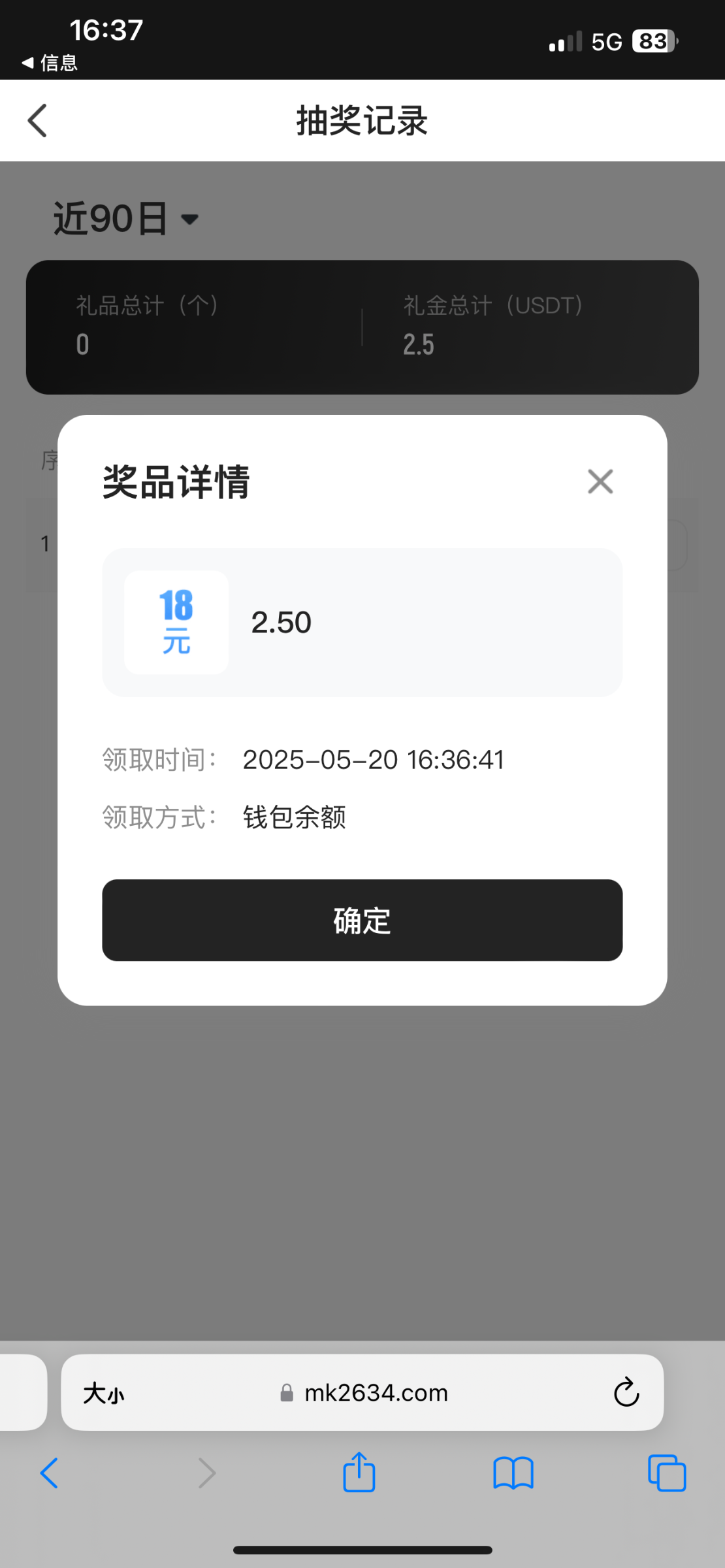Tap the mk2634.com address bar
725x1568 pixels.
click(x=362, y=1392)
